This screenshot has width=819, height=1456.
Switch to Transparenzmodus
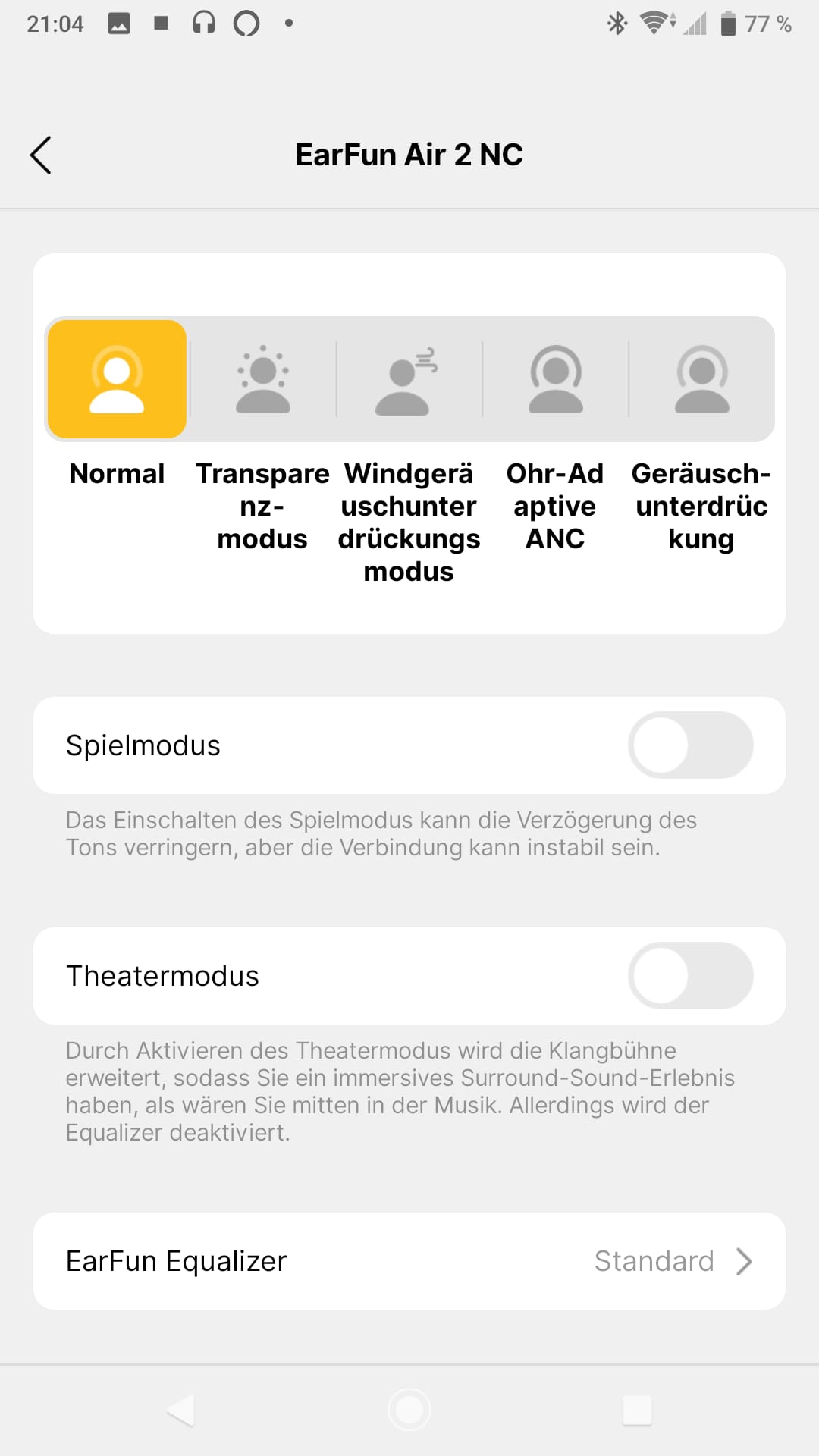point(262,379)
